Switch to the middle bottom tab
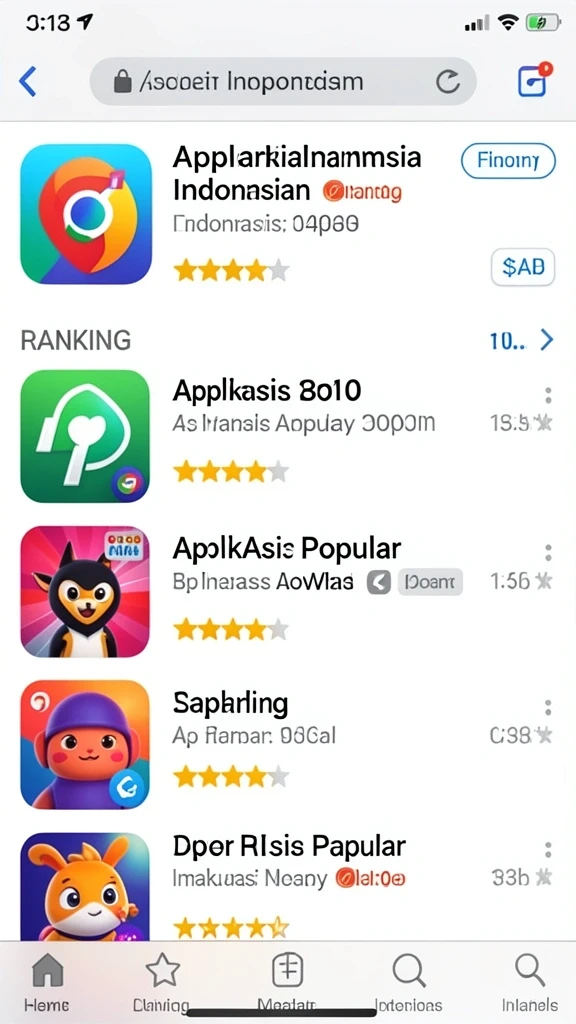Image resolution: width=576 pixels, height=1024 pixels. coord(287,982)
